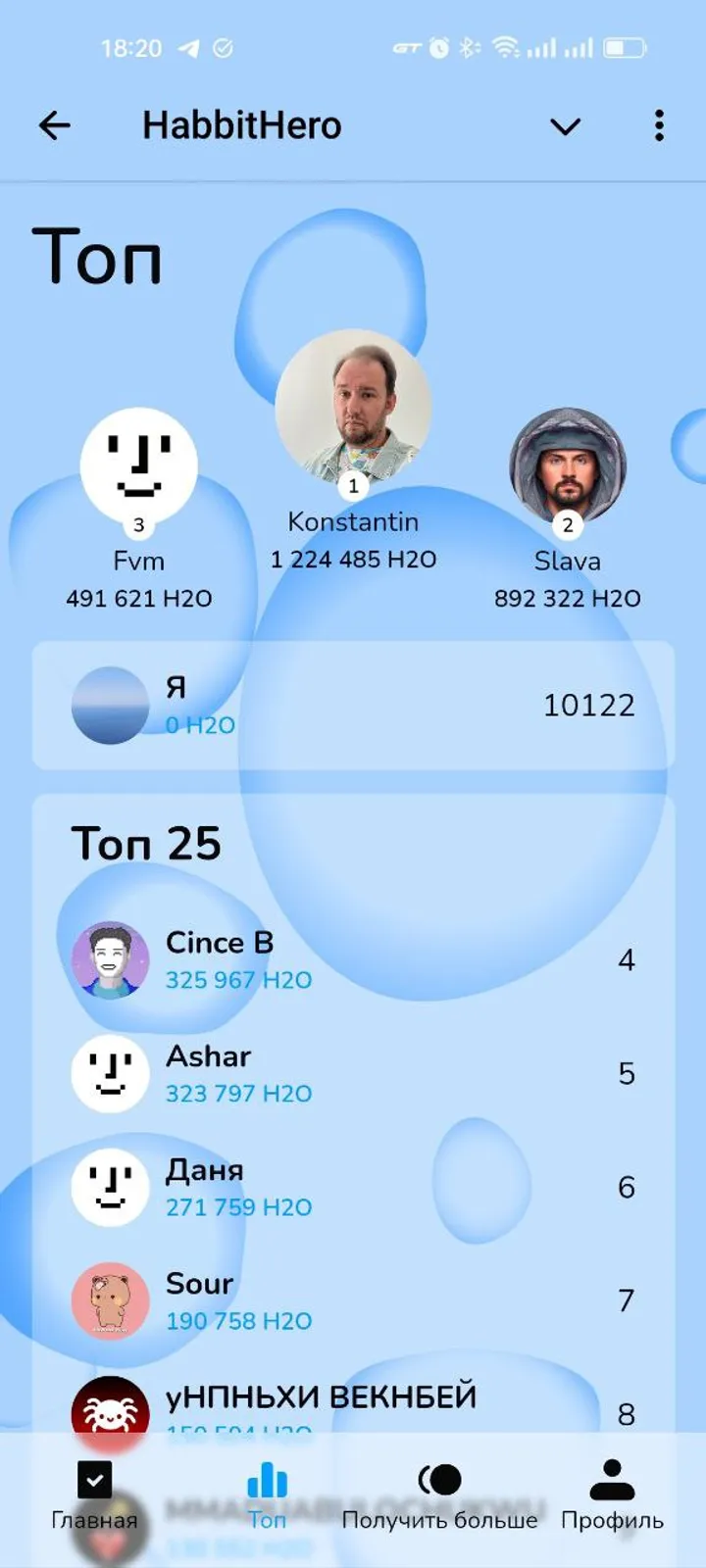The width and height of the screenshot is (706, 1568).
Task: Switch to the Главная tab
Action: 93,1494
